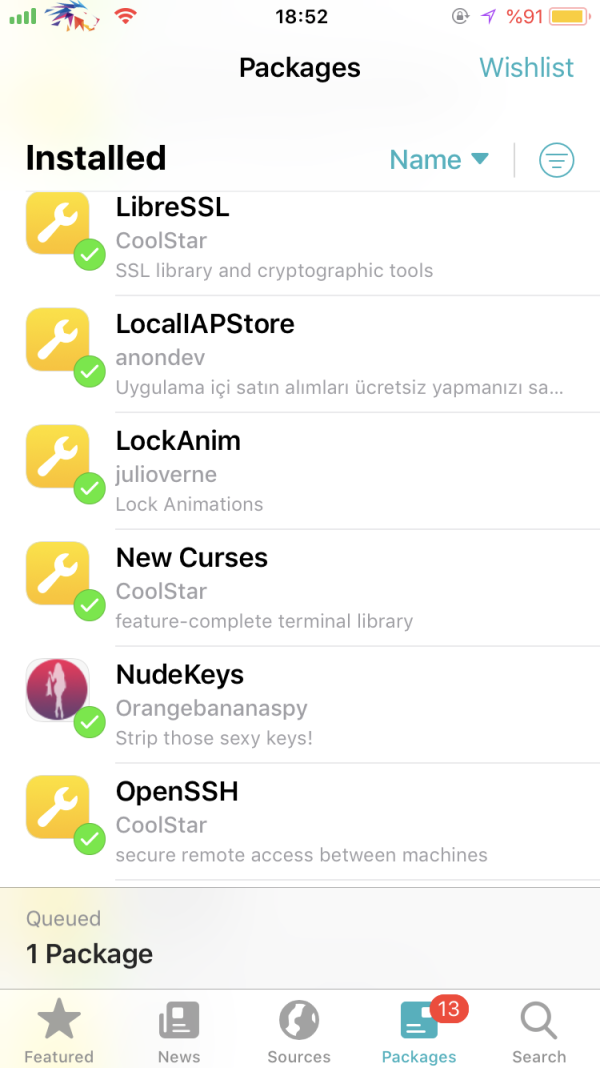Switch to the Sources tab

tap(299, 1032)
